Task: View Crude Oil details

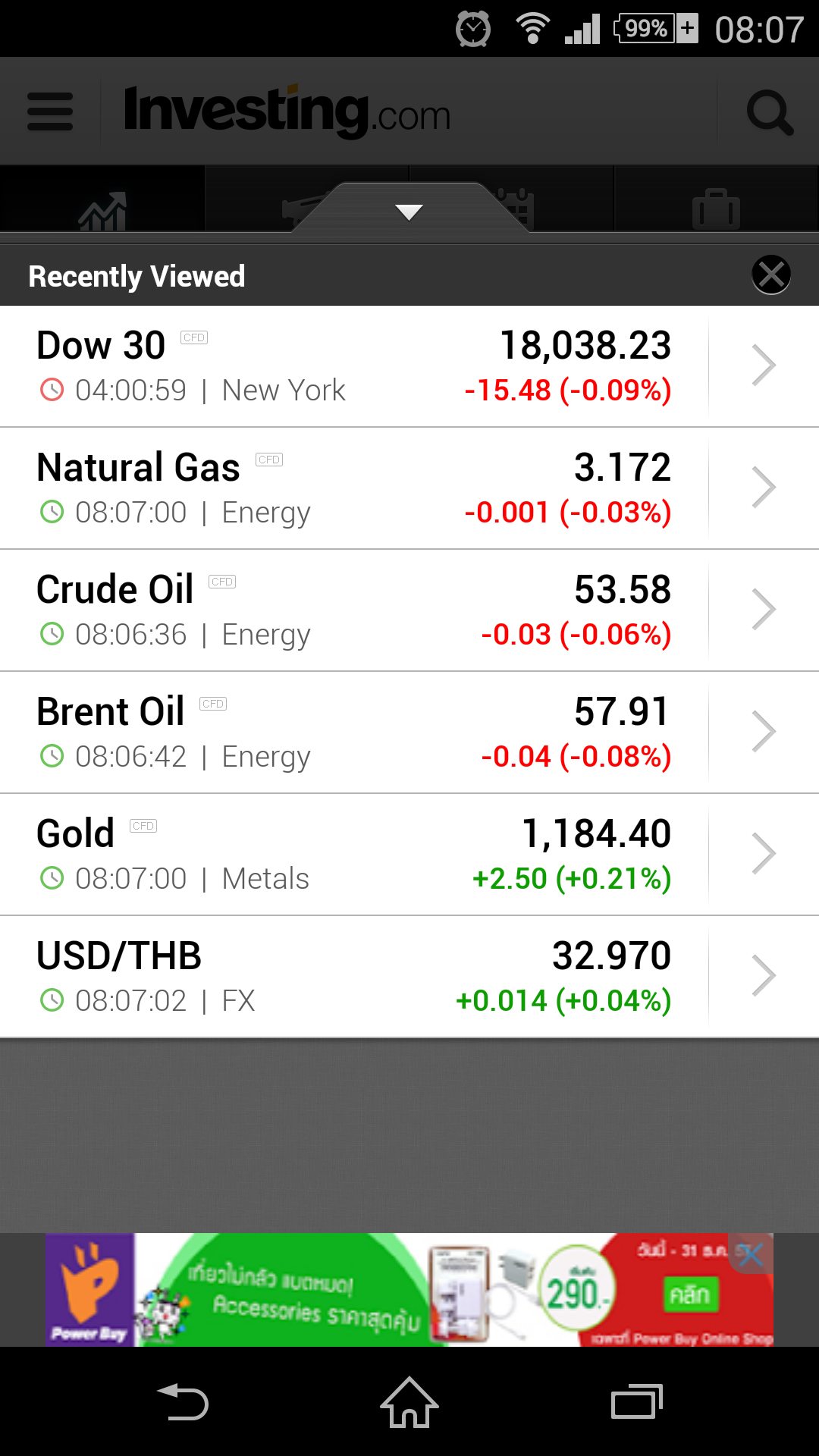Action: (409, 610)
